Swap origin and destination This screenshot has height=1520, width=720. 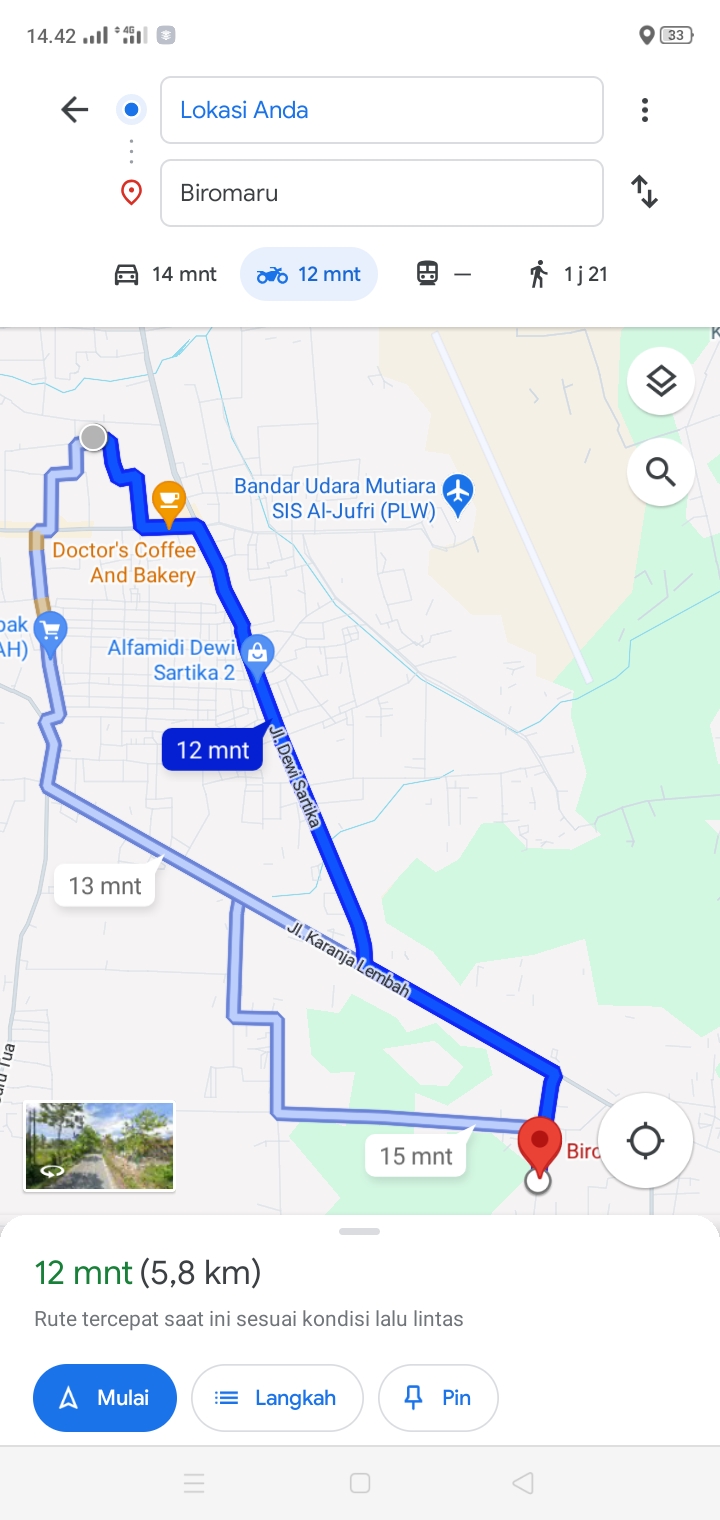click(x=645, y=192)
